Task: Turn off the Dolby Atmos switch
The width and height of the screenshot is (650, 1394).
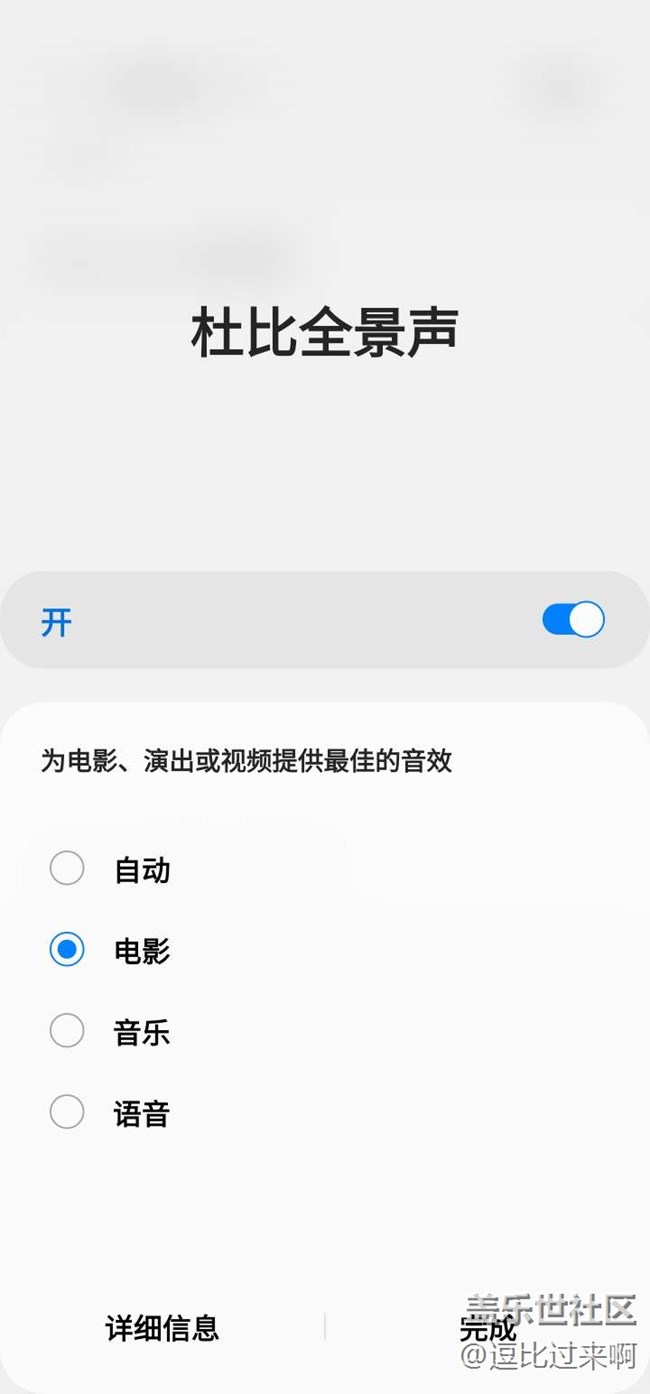Action: [x=573, y=620]
